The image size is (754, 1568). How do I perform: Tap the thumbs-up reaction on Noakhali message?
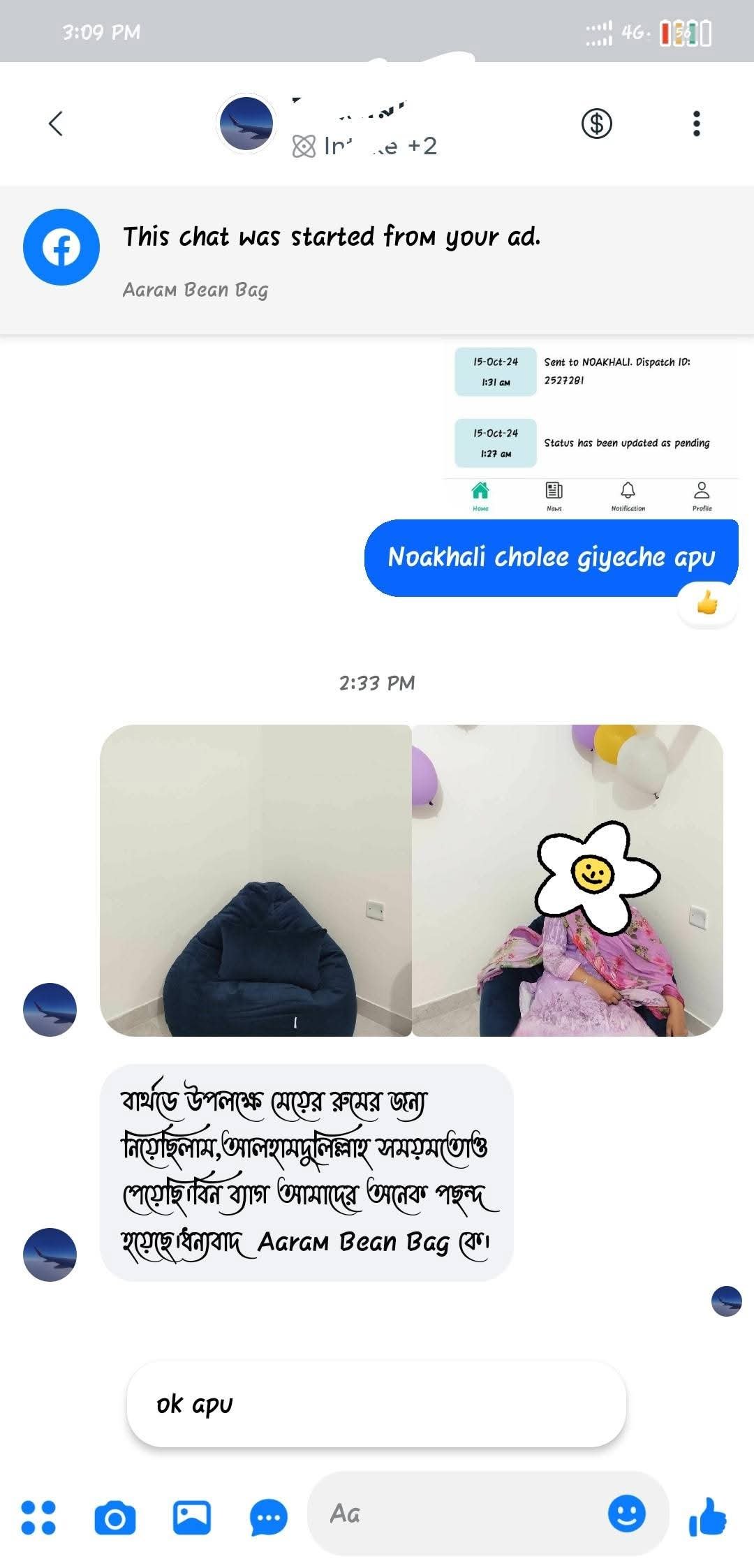point(707,602)
